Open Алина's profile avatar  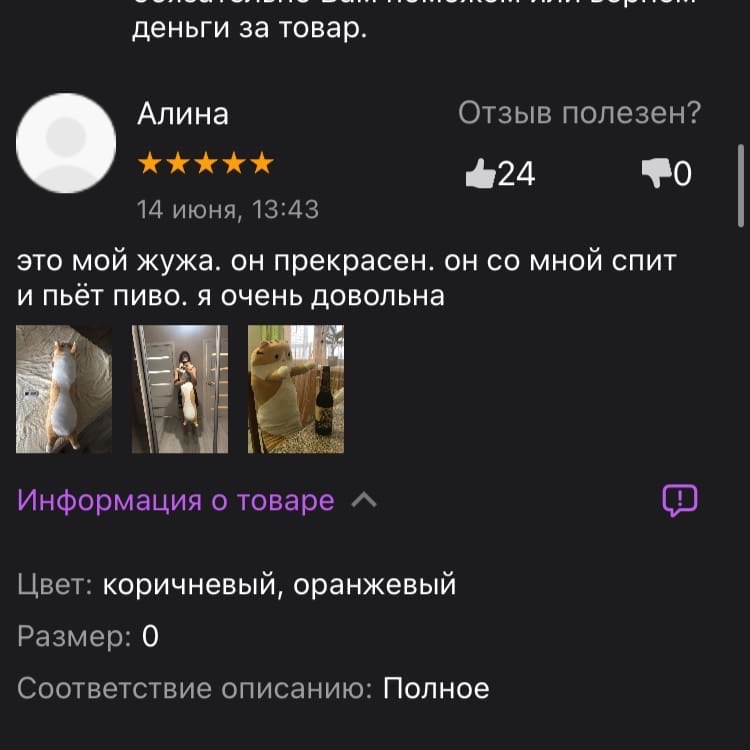tap(66, 143)
